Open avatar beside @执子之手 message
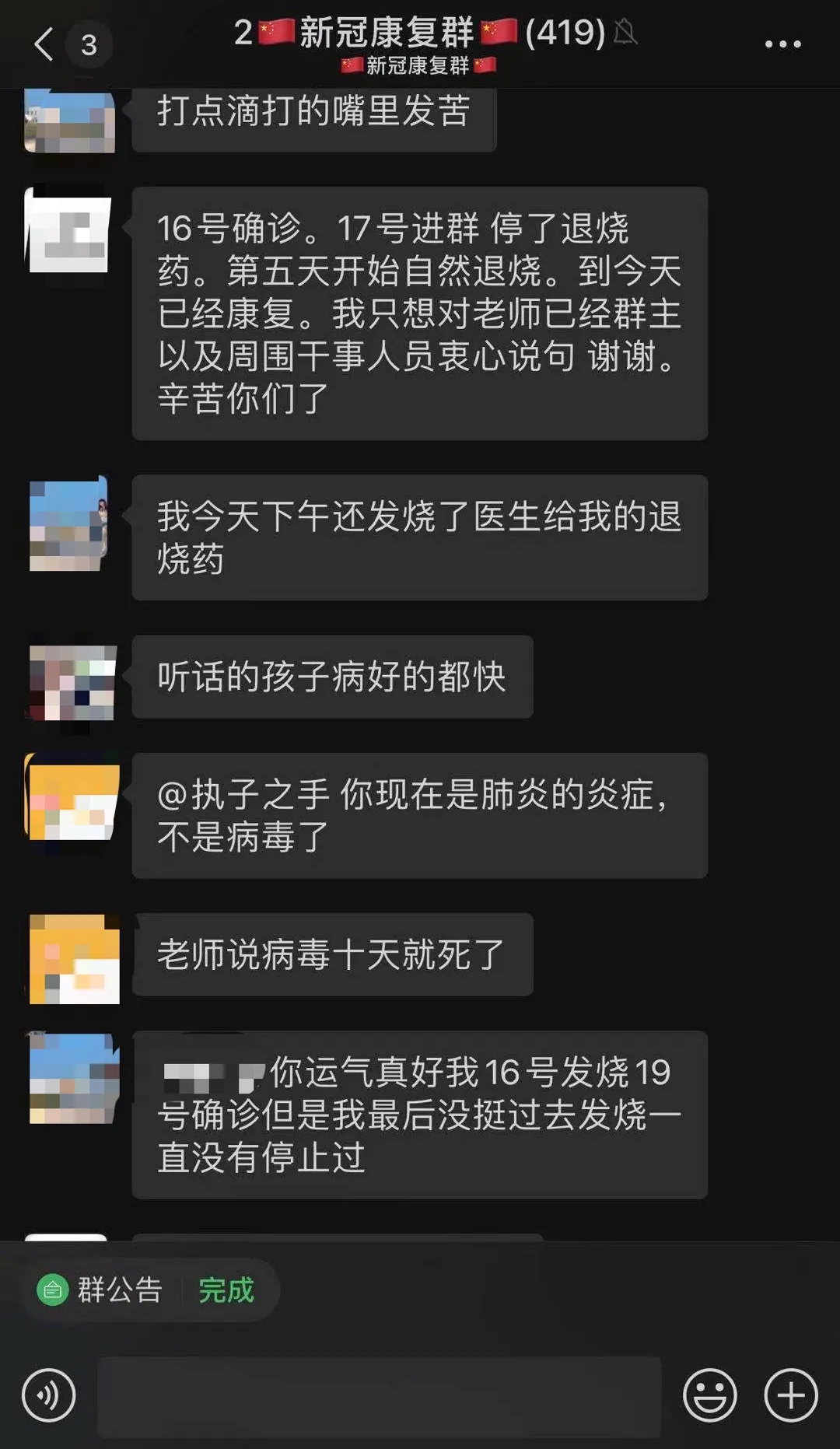This screenshot has height=1449, width=840. coord(72,796)
